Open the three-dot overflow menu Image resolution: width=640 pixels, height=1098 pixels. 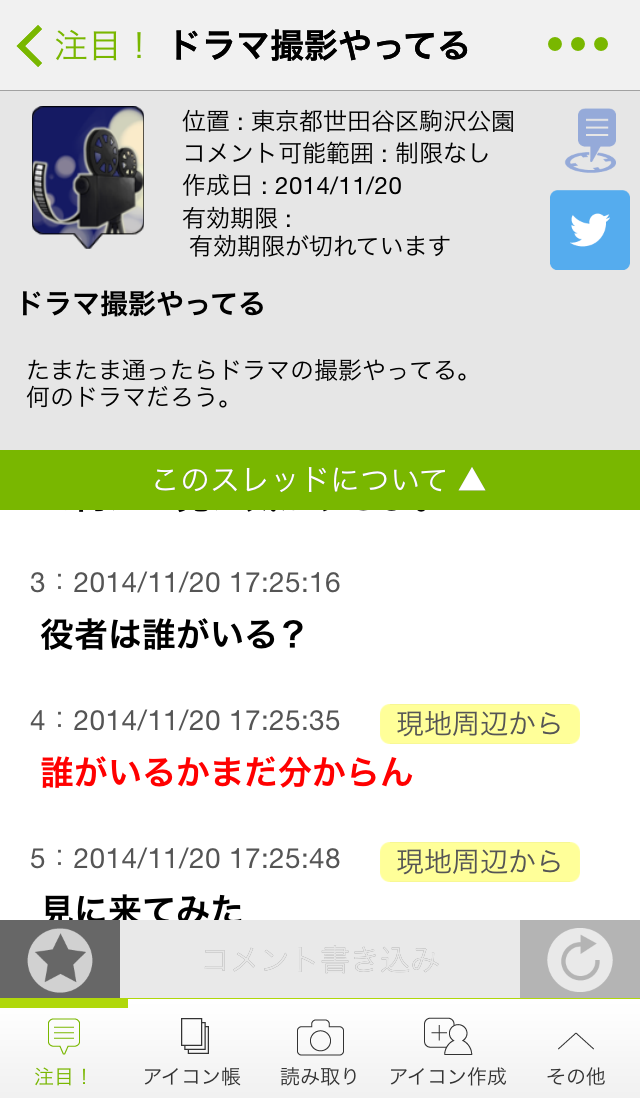pos(578,45)
